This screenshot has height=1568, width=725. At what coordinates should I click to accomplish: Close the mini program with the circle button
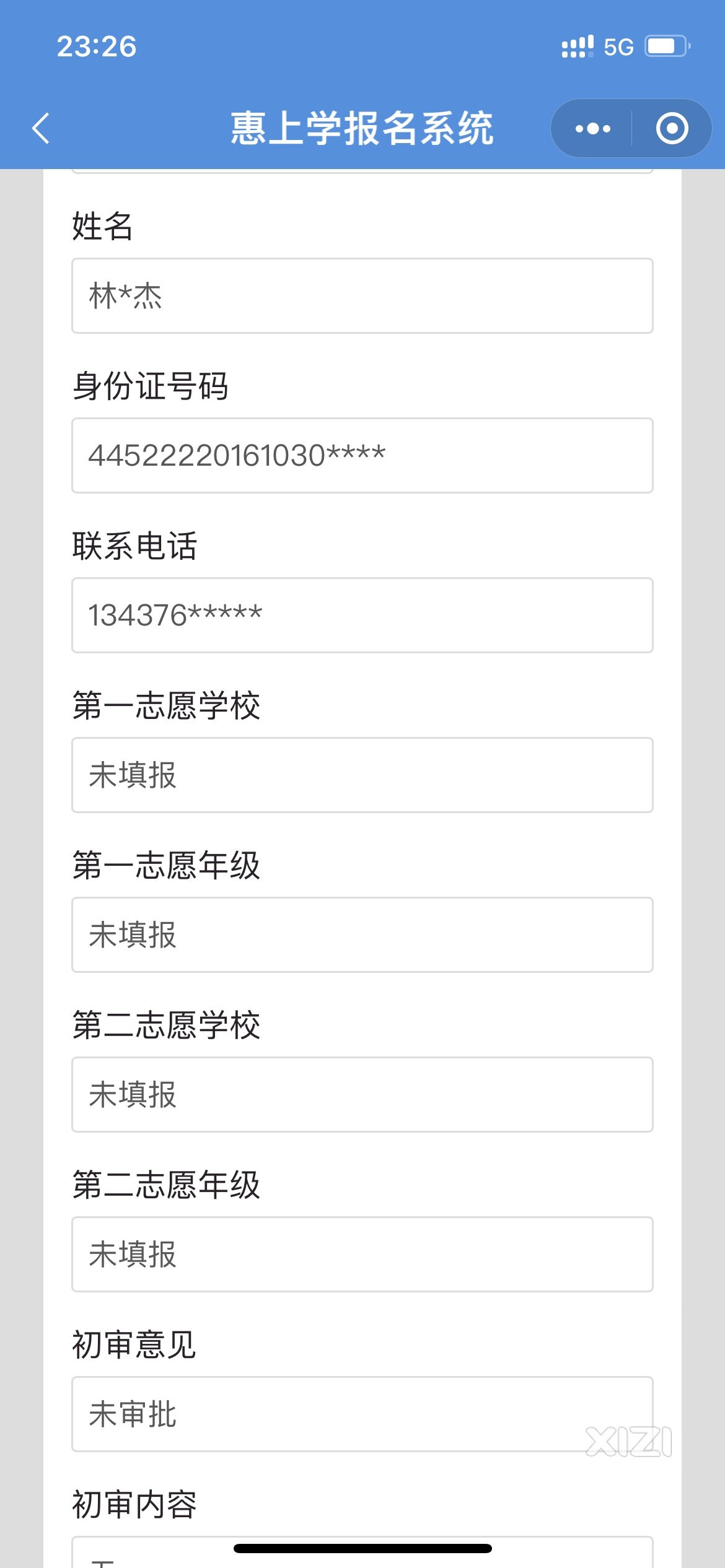point(672,128)
